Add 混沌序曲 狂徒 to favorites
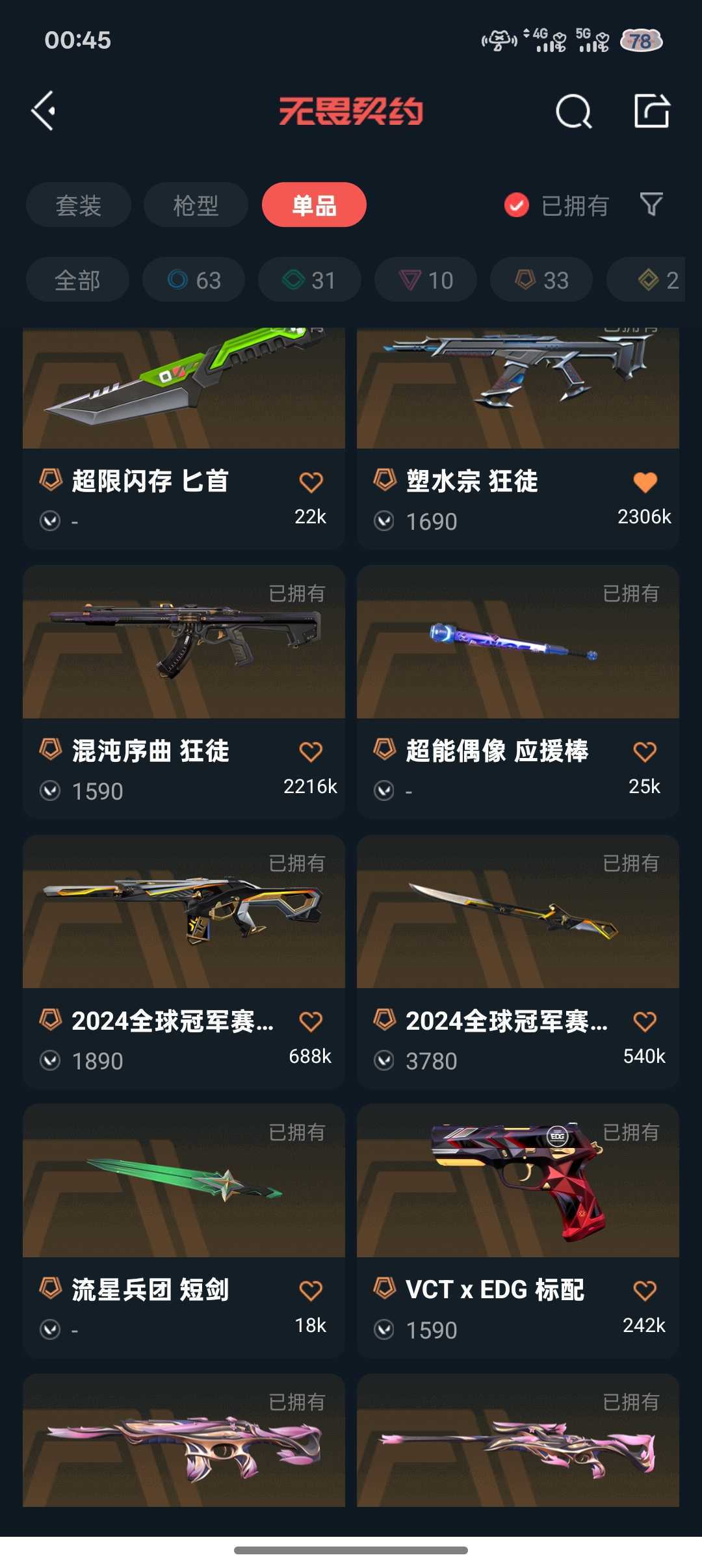Screen dimensions: 702x1568 point(311,752)
